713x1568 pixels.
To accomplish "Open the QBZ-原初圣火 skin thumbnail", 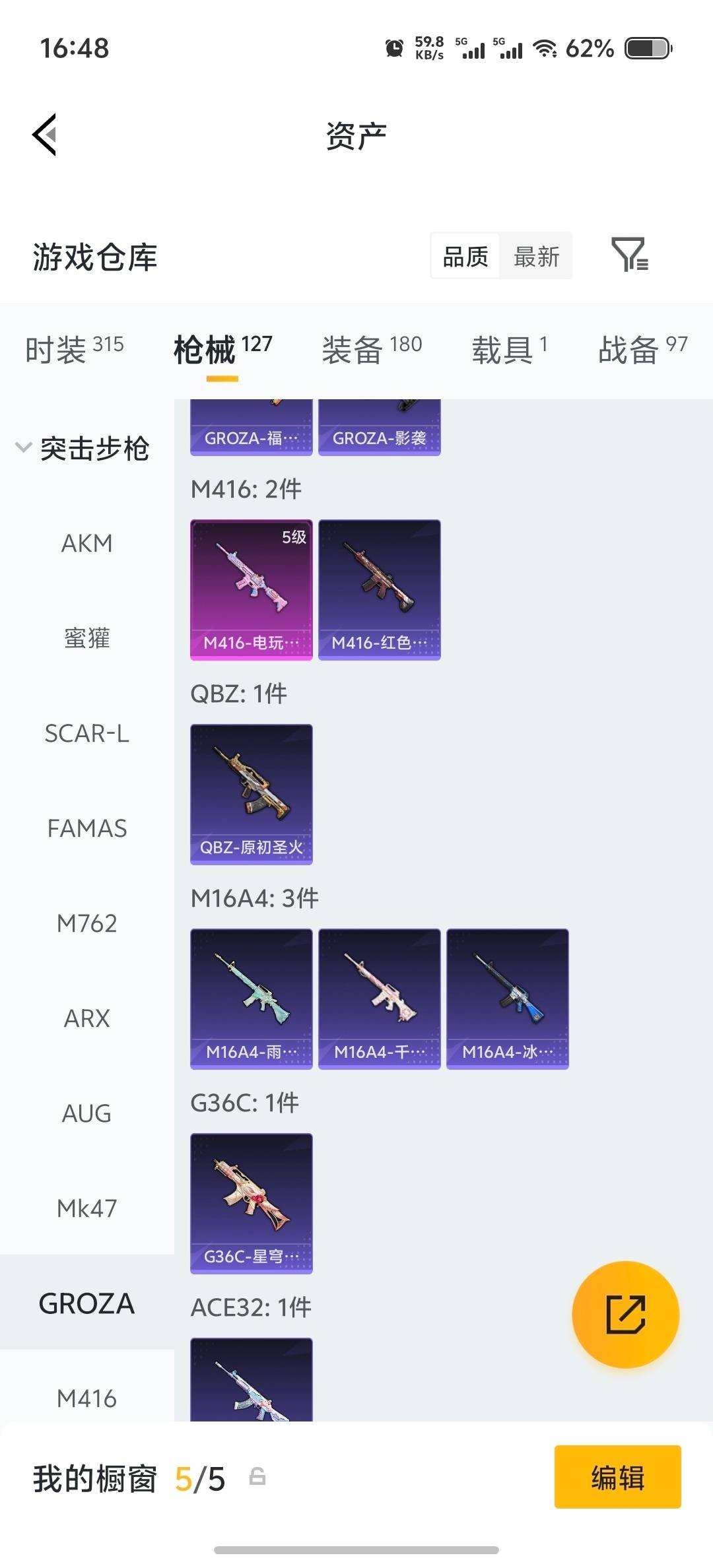I will (x=250, y=792).
